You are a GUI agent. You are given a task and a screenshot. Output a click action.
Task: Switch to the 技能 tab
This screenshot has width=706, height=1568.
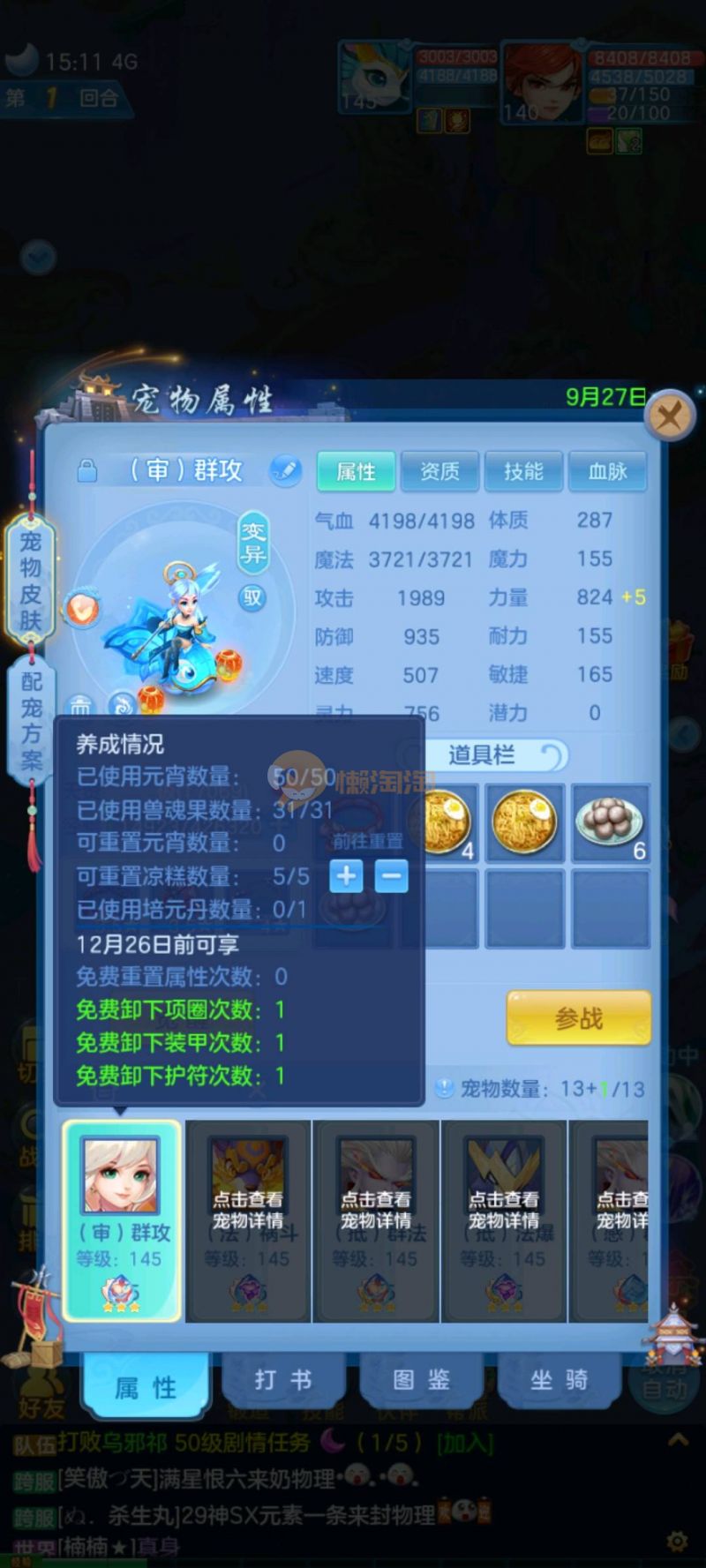point(523,471)
